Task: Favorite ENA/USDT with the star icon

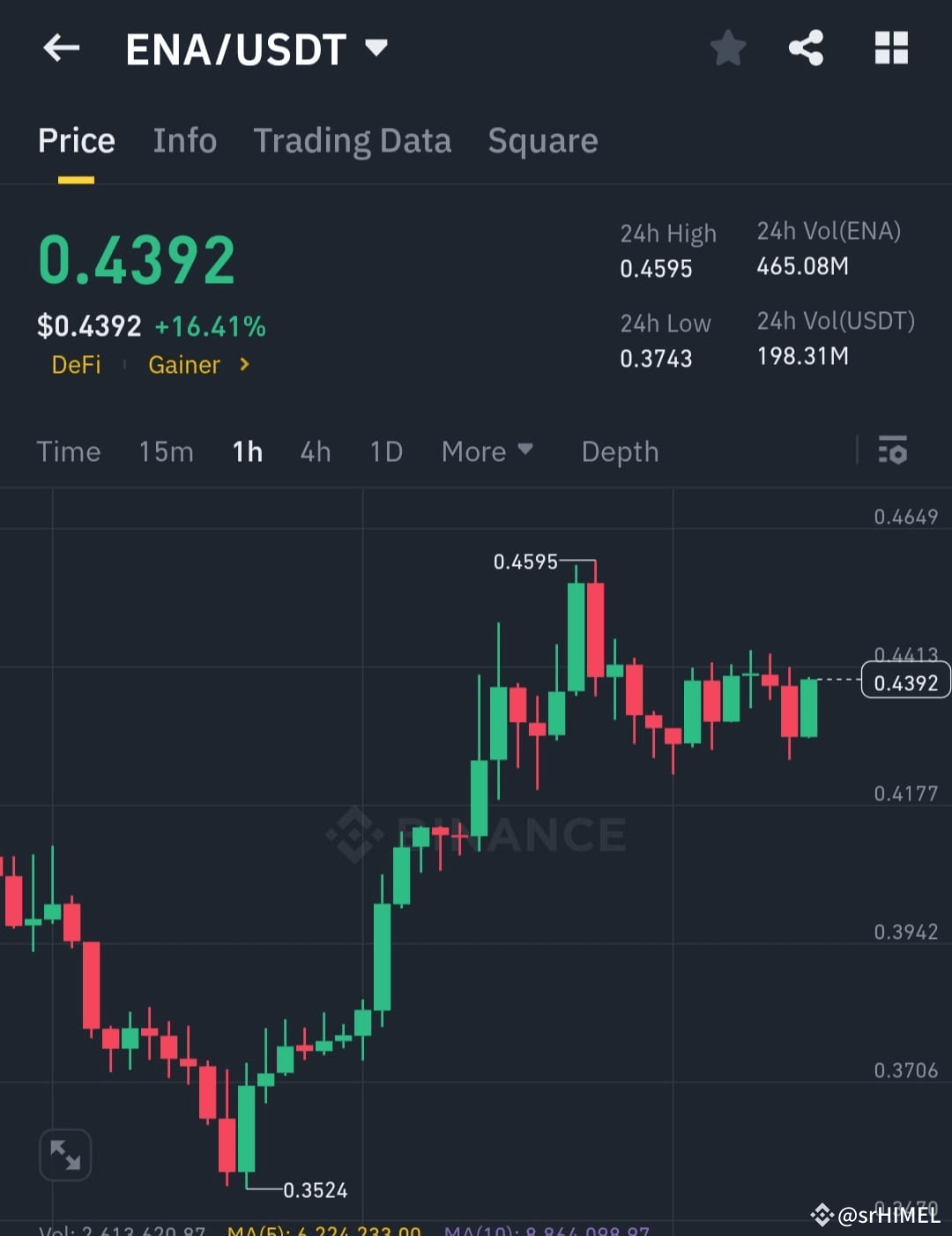Action: tap(728, 48)
